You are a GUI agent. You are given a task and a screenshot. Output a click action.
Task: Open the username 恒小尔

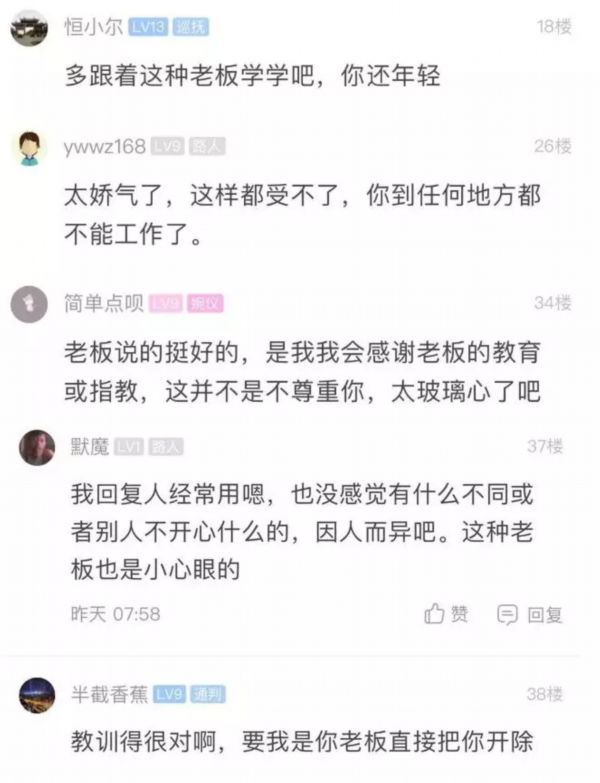[x=94, y=28]
